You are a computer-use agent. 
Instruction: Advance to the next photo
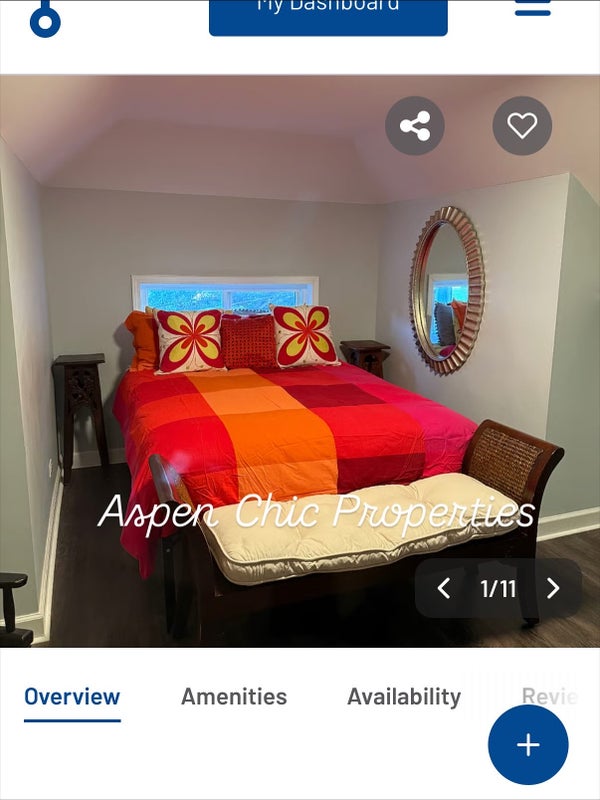tap(553, 588)
